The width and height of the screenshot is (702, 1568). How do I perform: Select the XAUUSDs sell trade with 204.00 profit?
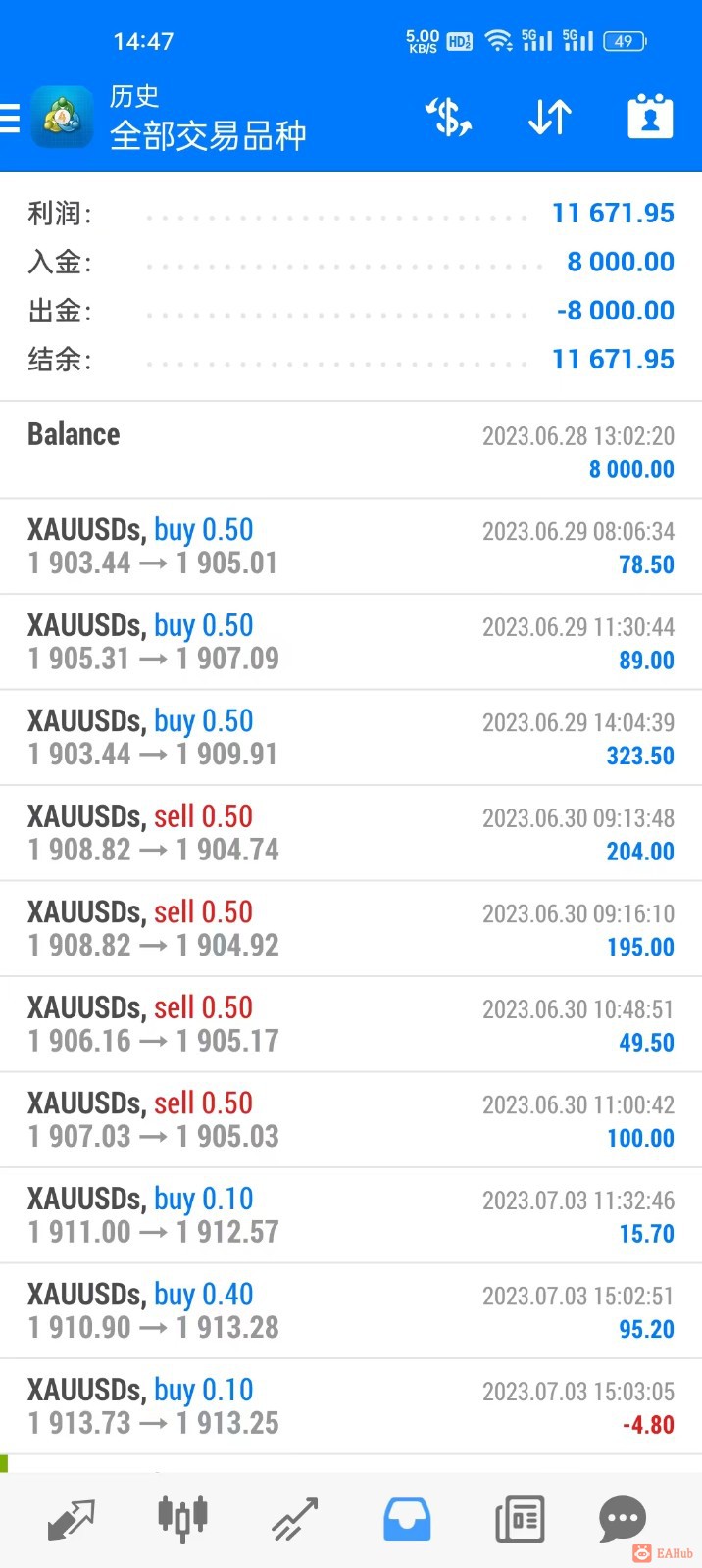[351, 833]
